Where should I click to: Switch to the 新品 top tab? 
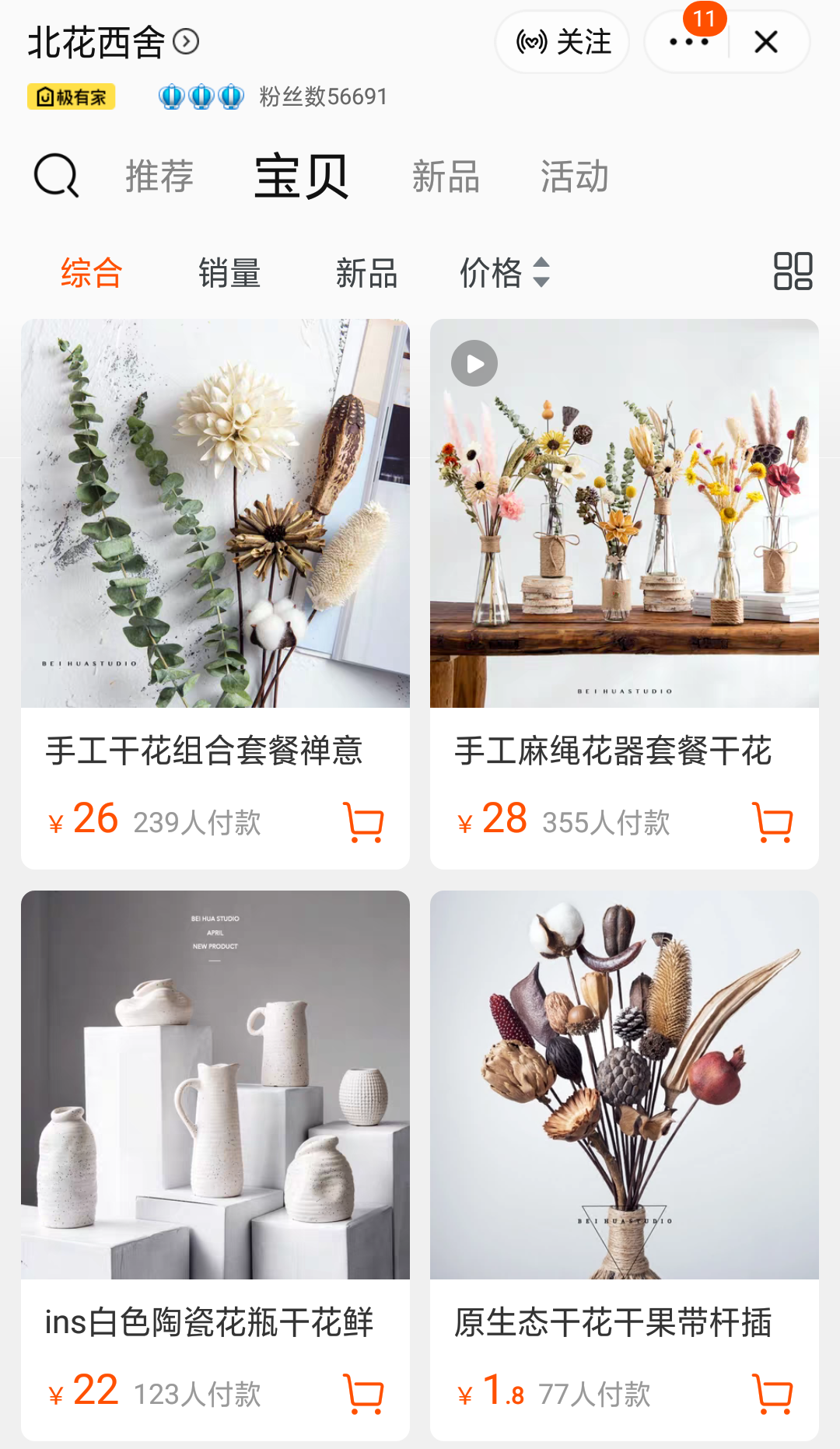click(x=446, y=176)
